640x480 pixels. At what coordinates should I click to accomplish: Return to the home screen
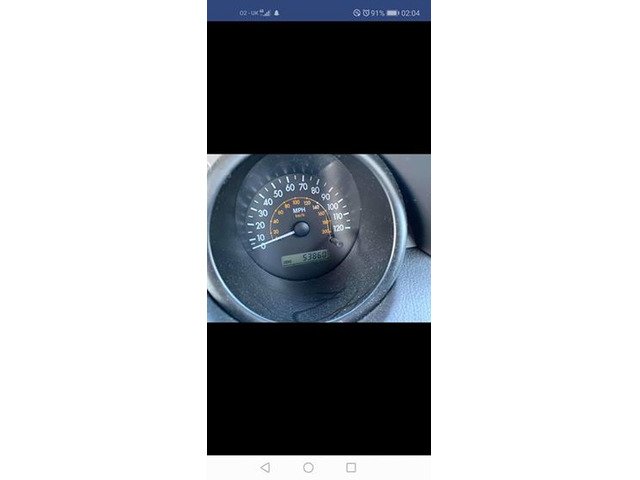coord(308,467)
